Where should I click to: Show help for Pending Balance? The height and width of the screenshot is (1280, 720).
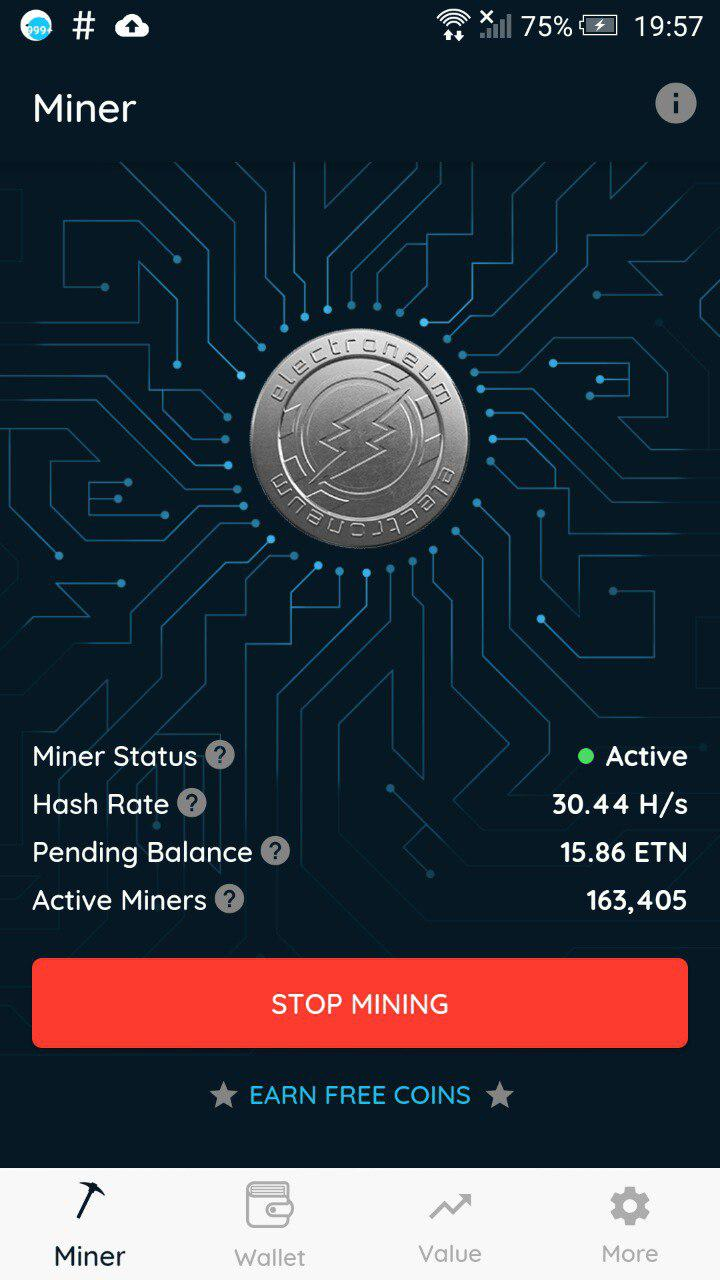[275, 851]
